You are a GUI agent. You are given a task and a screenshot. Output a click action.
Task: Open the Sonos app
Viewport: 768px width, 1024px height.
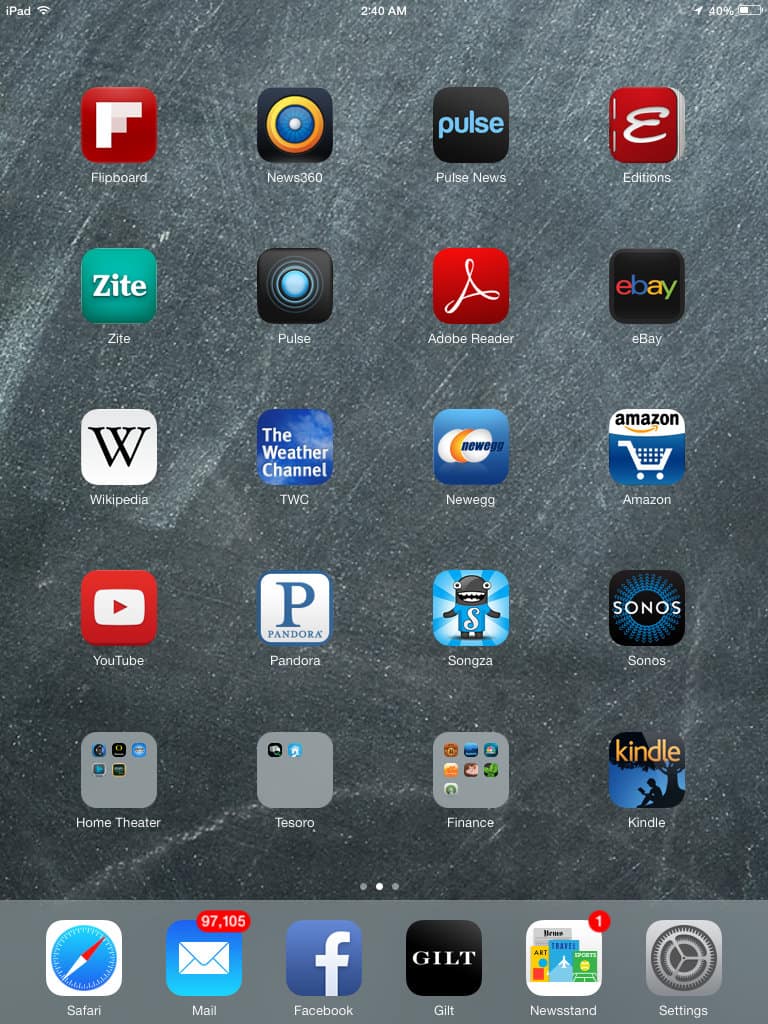coord(647,608)
